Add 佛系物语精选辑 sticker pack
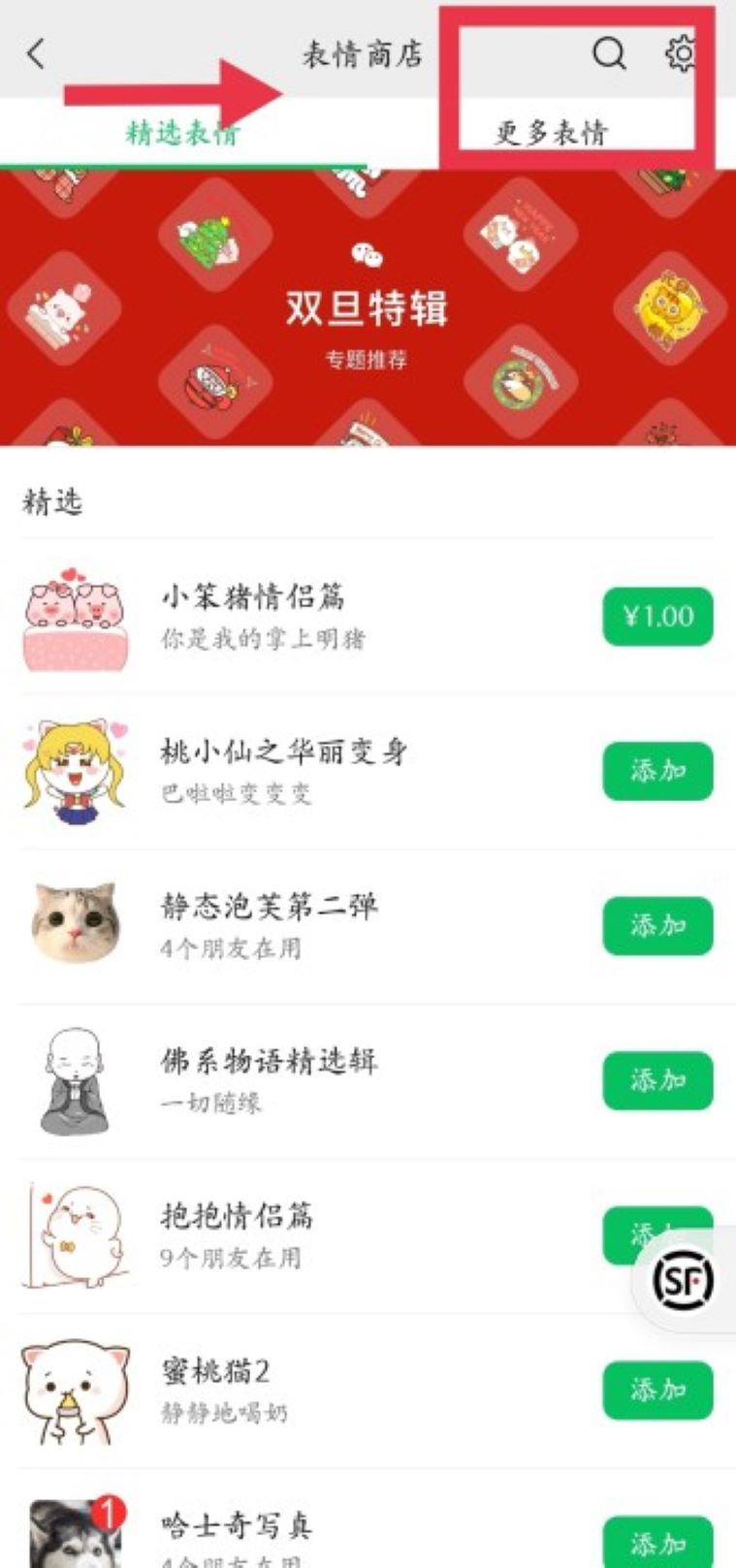This screenshot has height=1568, width=736. click(657, 1080)
